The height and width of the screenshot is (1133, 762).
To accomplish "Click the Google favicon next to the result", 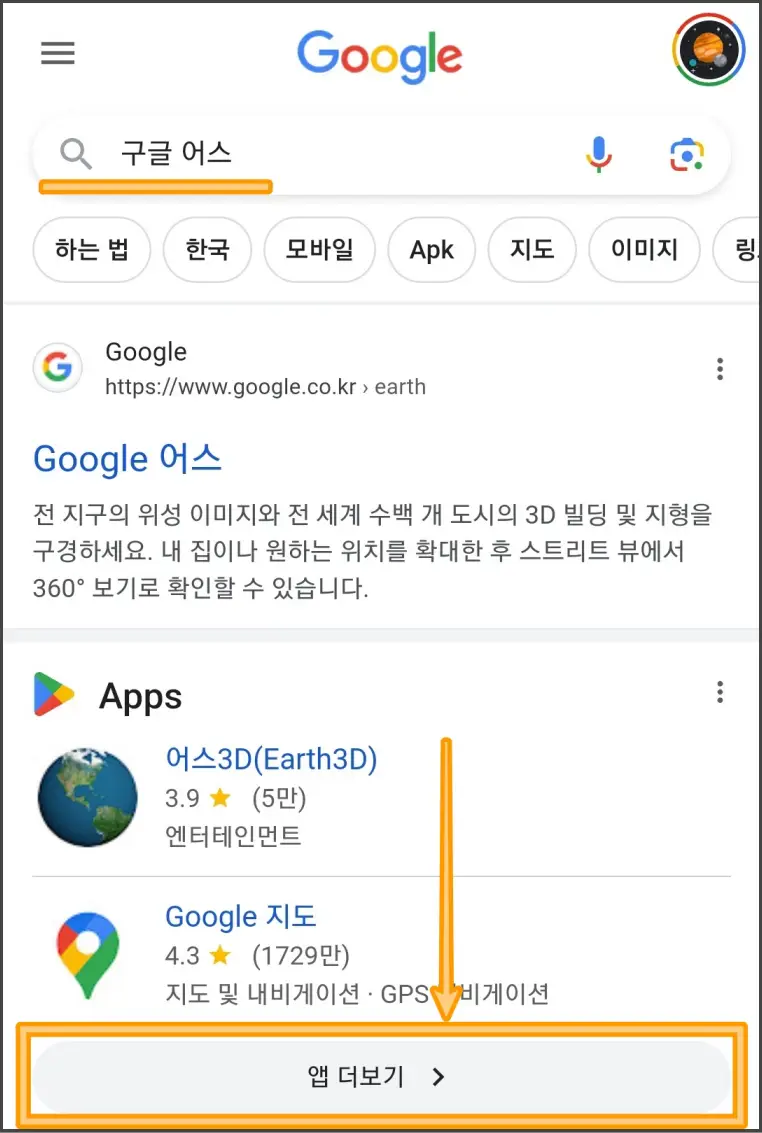I will (57, 367).
